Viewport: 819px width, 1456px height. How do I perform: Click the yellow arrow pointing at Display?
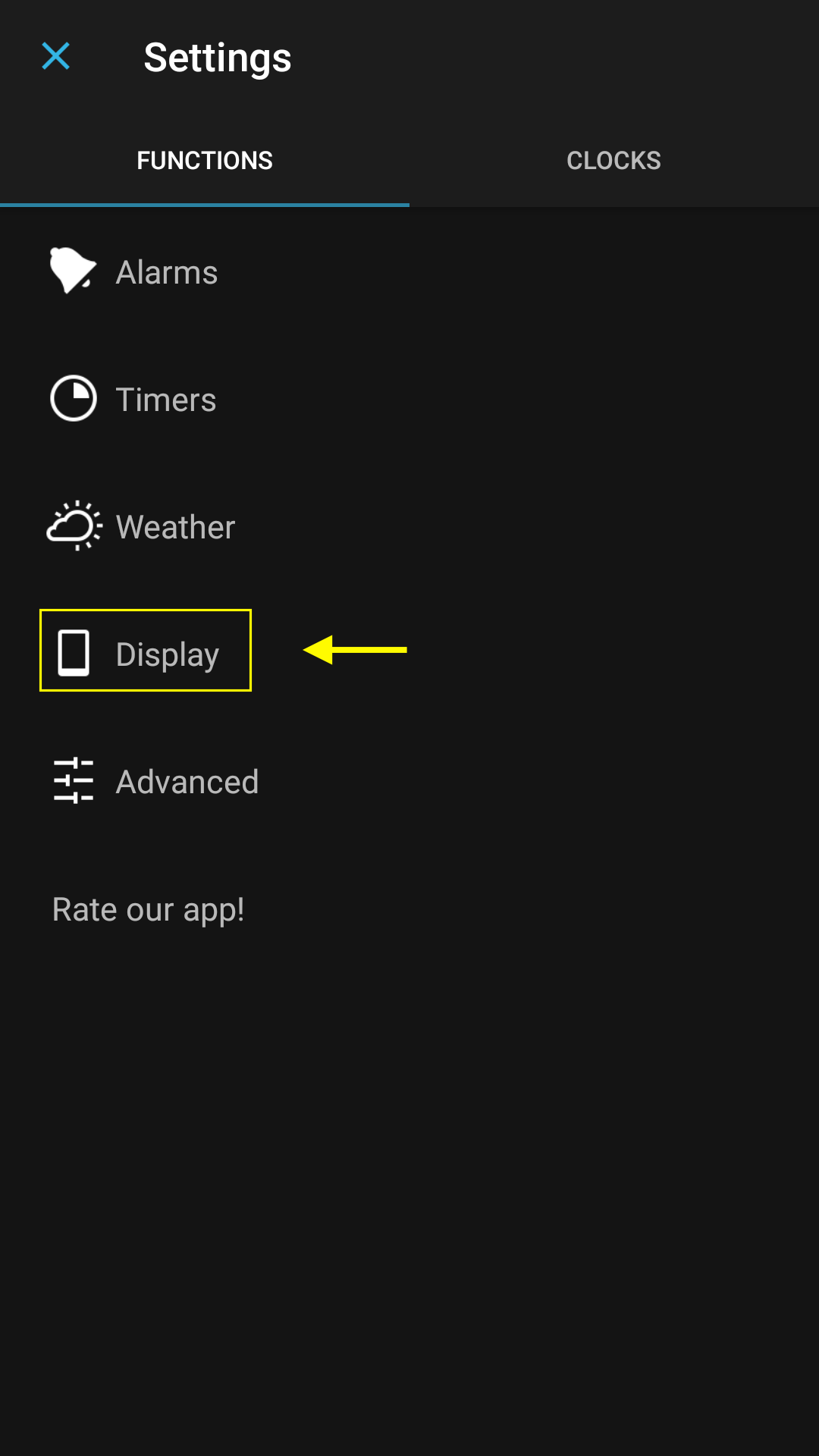(356, 651)
